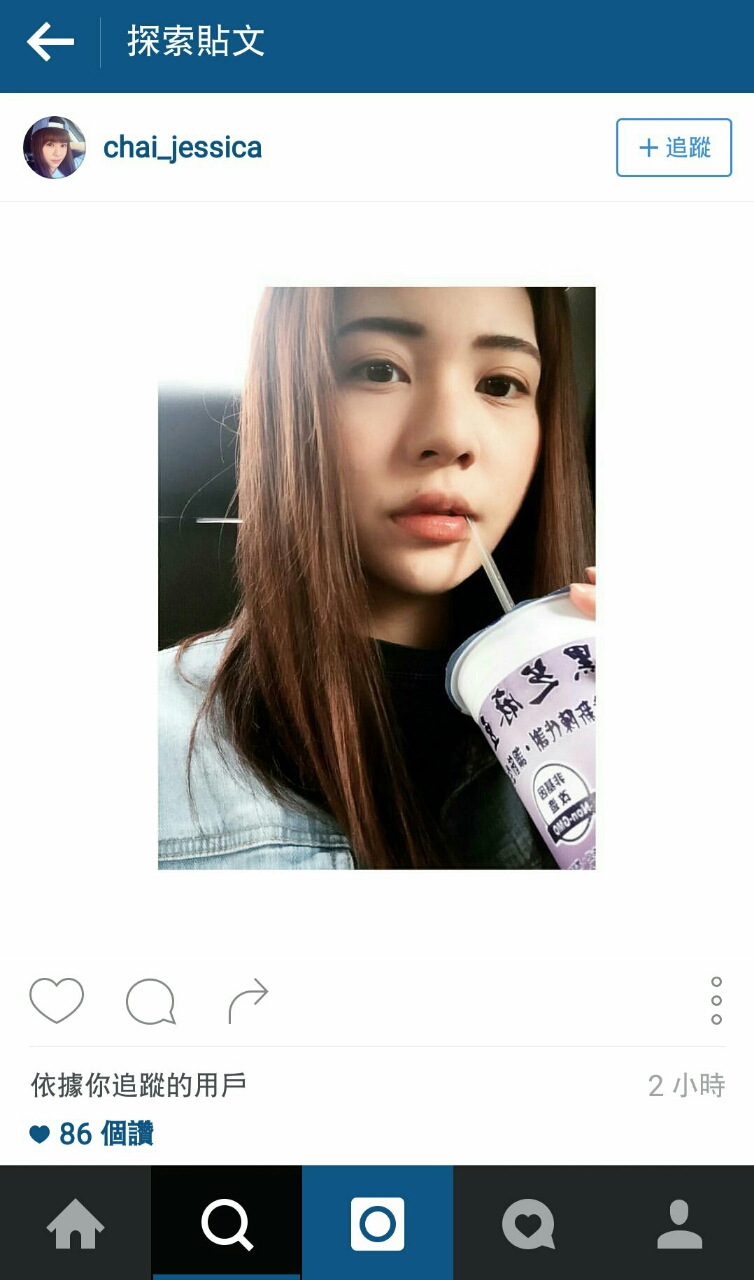Like this post with the heart icon

click(x=56, y=1000)
